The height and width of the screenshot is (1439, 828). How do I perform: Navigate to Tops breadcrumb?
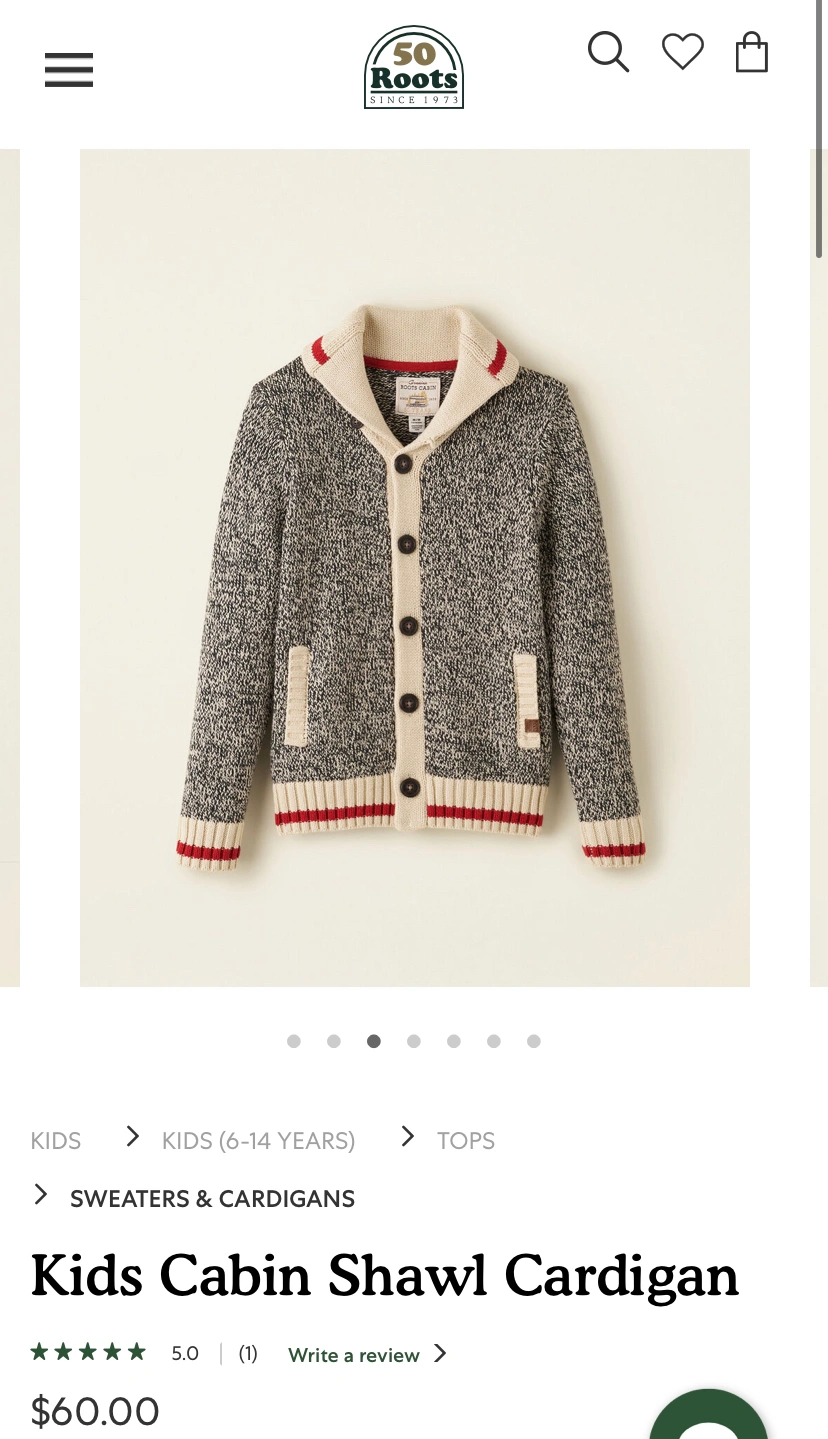coord(466,1140)
